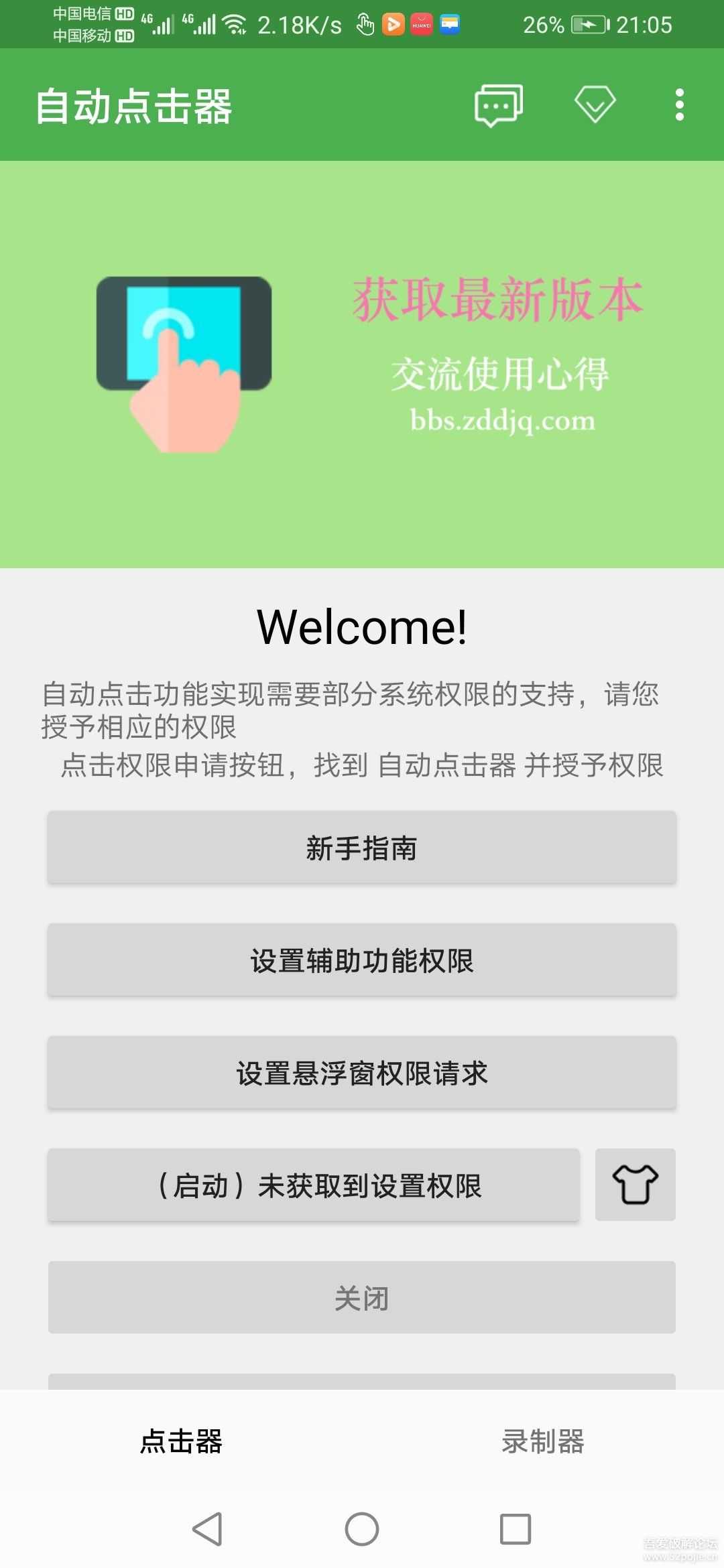Select the 点击器 tab

tap(181, 1441)
